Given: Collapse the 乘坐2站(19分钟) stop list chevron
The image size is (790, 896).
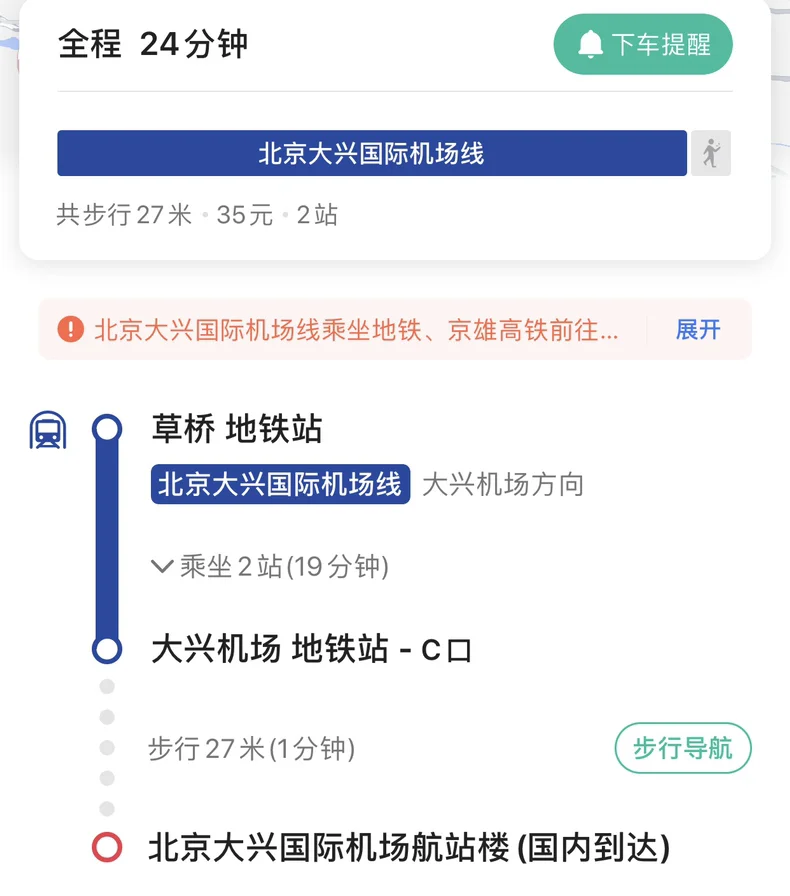Looking at the screenshot, I should click(x=162, y=567).
